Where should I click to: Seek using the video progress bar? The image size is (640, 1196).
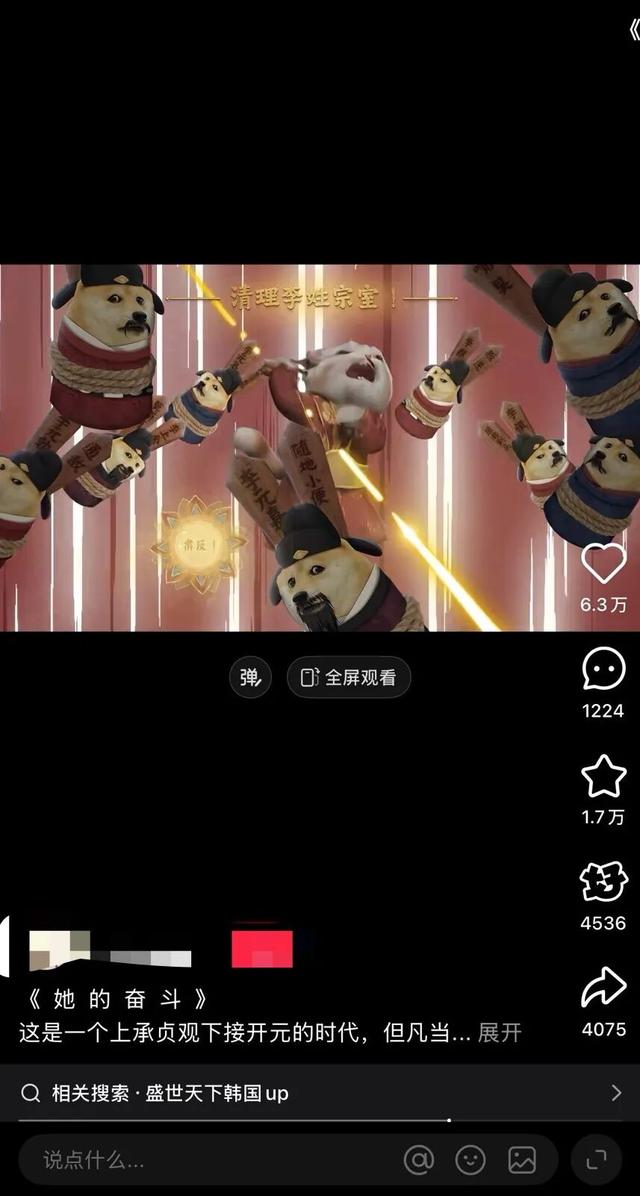(x=320, y=1120)
